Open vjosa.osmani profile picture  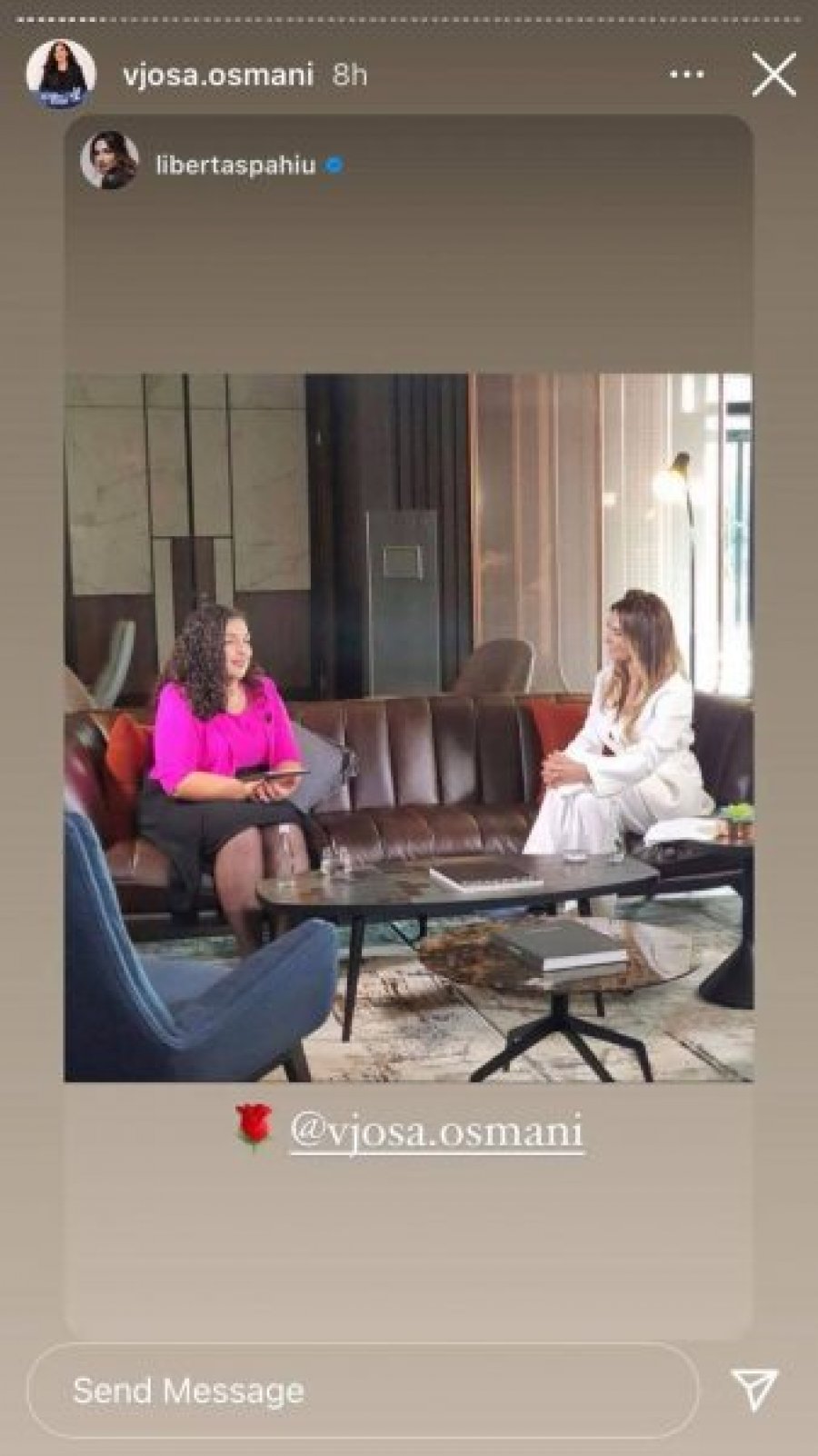coord(61,75)
